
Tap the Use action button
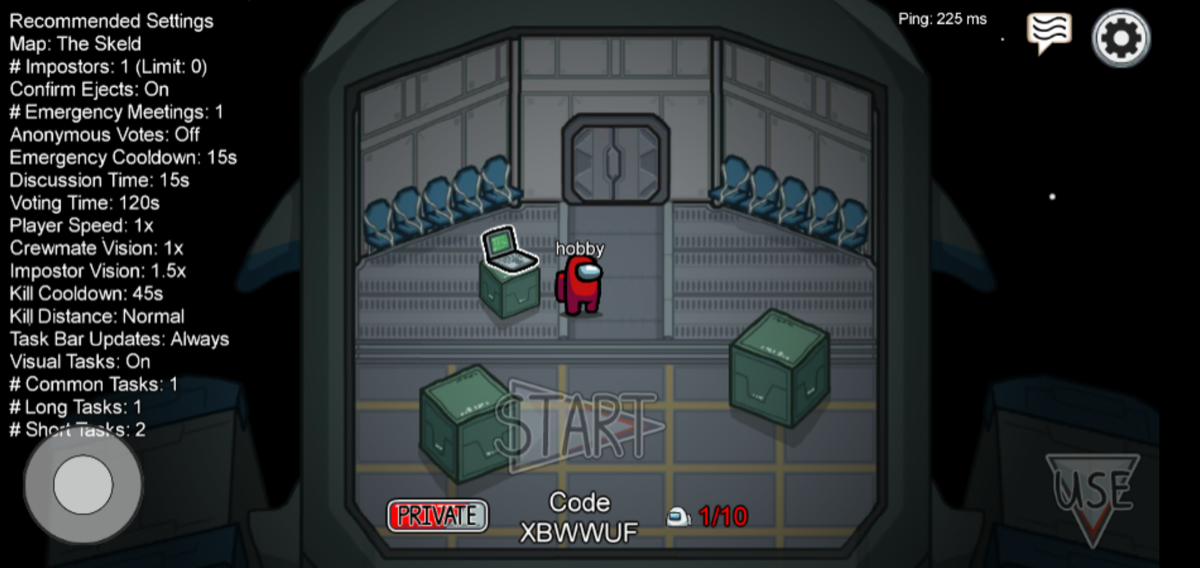click(x=1092, y=496)
